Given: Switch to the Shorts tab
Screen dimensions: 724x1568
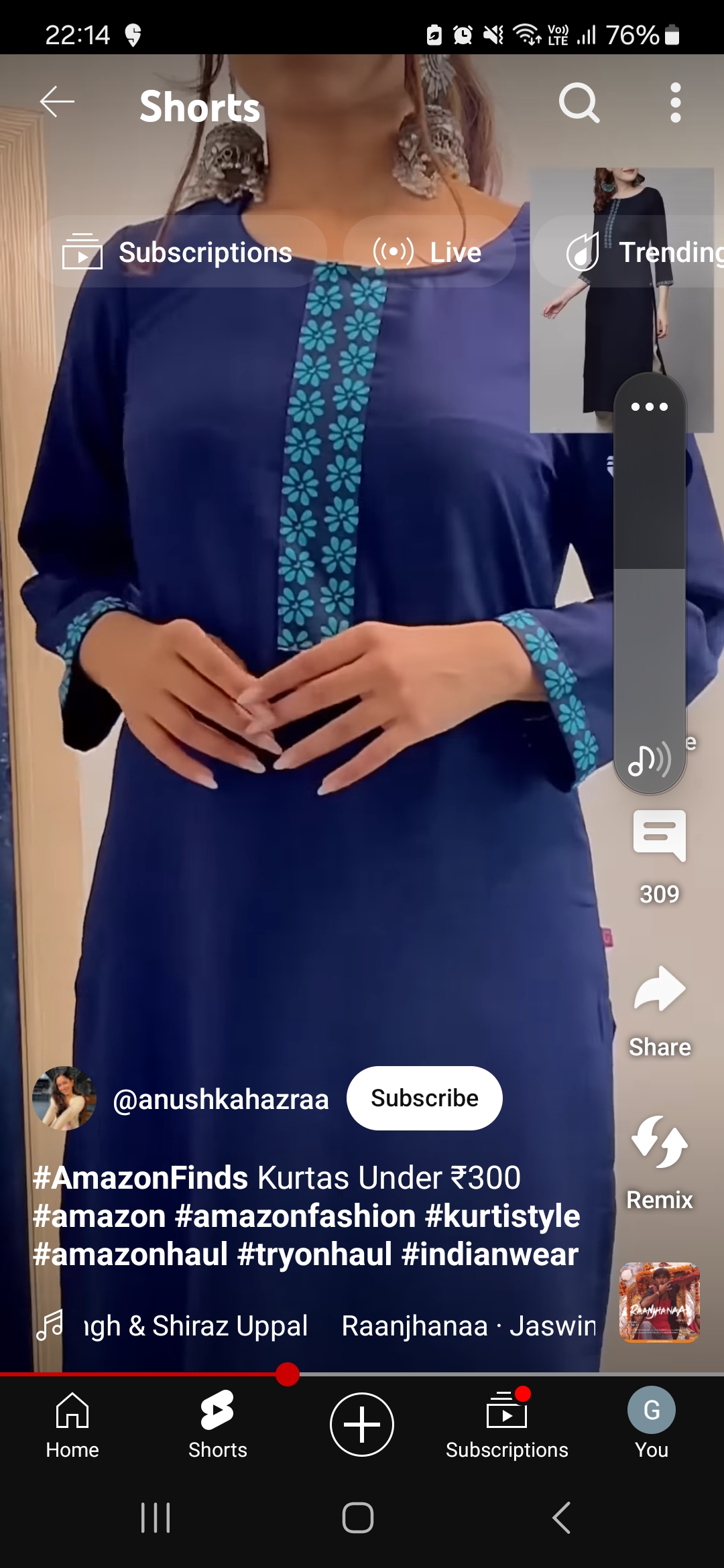Looking at the screenshot, I should point(217,1424).
